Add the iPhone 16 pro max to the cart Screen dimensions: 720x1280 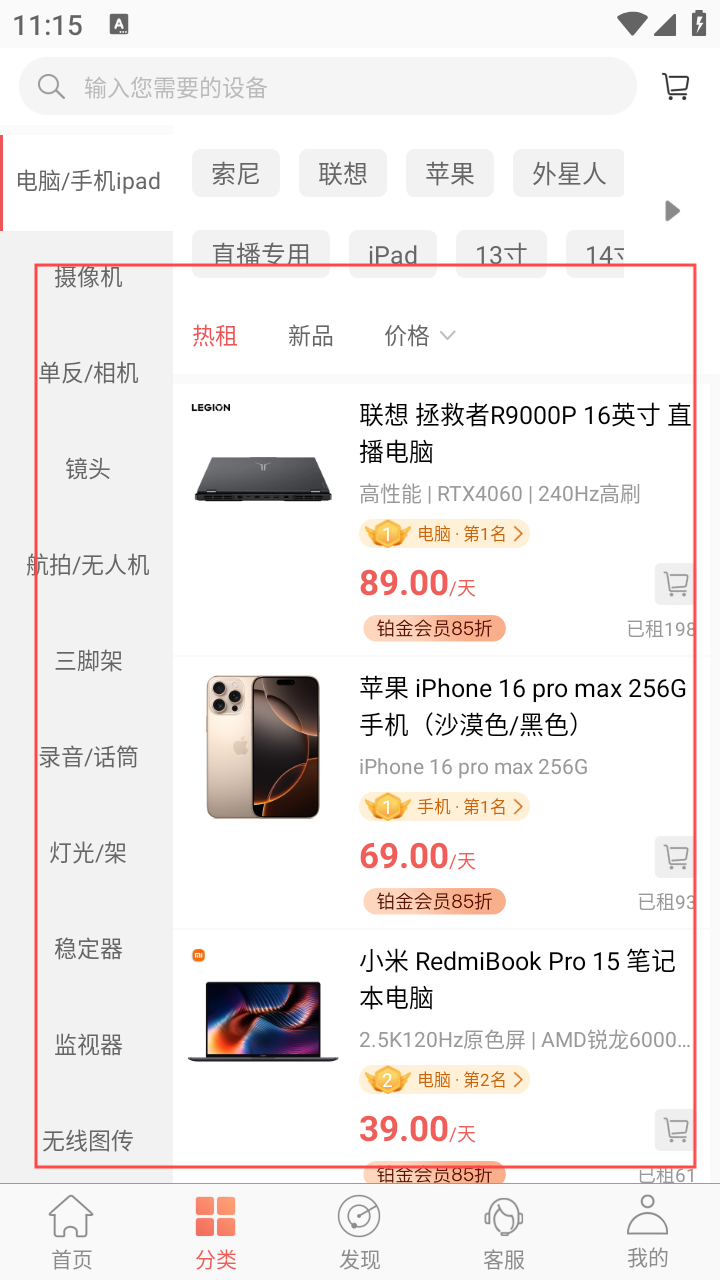pyautogui.click(x=676, y=857)
